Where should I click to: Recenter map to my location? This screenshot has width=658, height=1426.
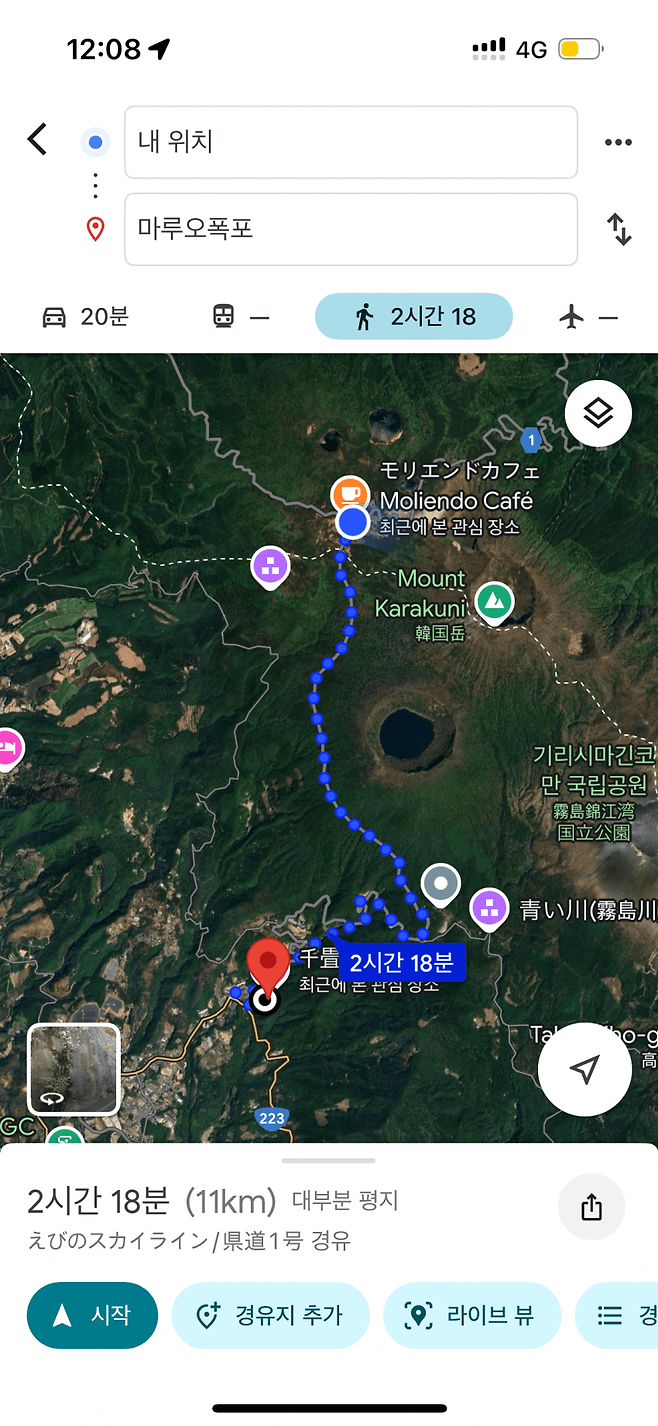(x=584, y=1069)
